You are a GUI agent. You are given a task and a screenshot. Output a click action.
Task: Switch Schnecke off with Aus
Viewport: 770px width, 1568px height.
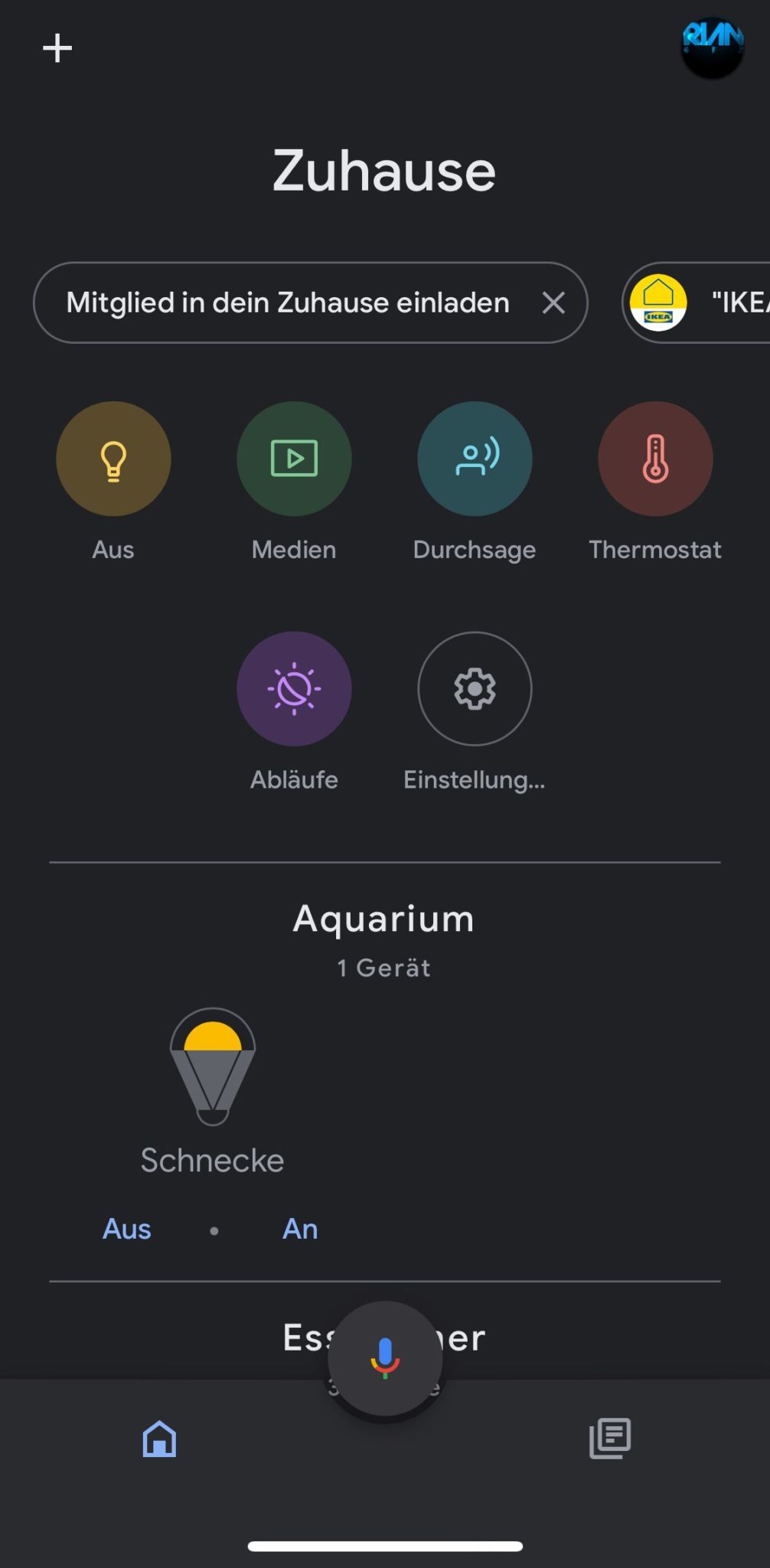127,1229
